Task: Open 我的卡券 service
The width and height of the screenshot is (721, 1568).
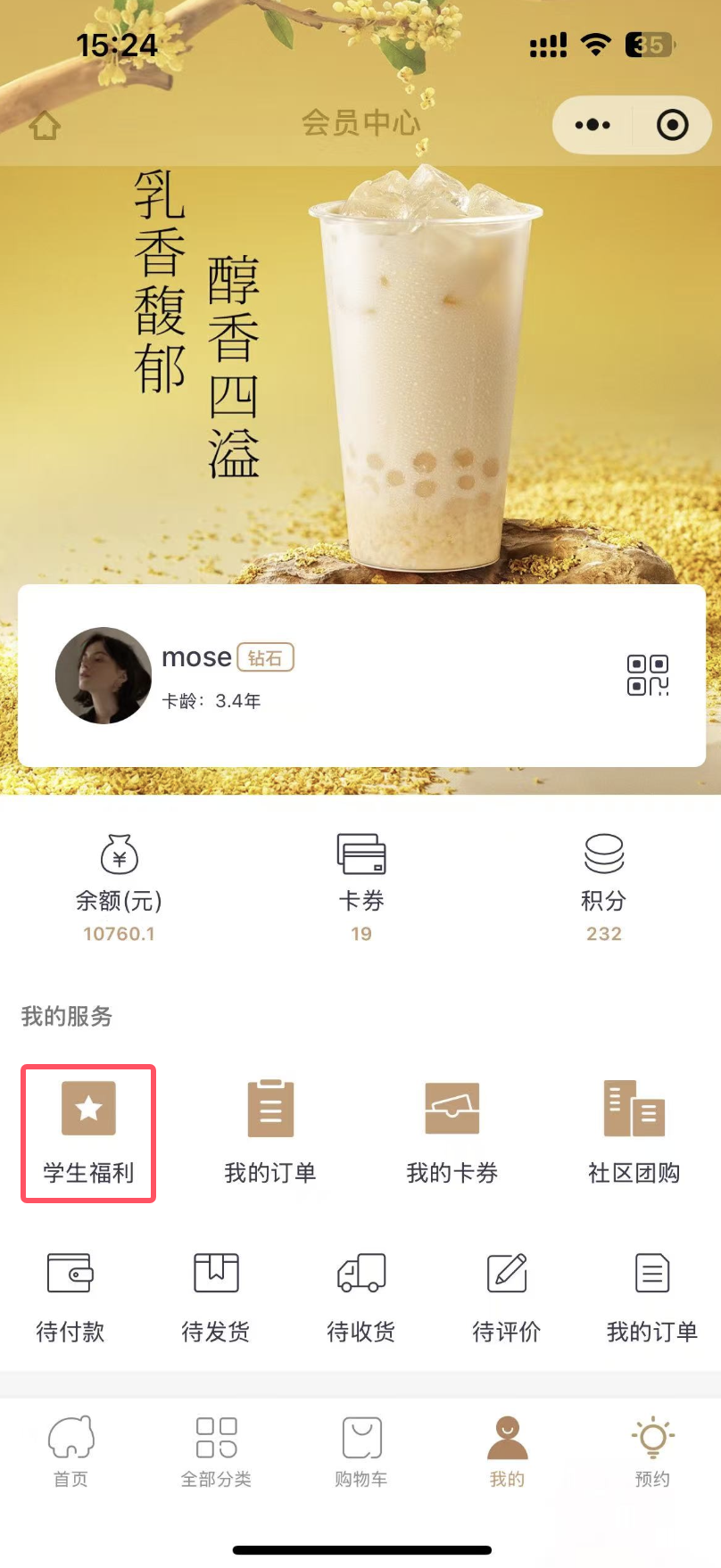Action: pos(452,1133)
